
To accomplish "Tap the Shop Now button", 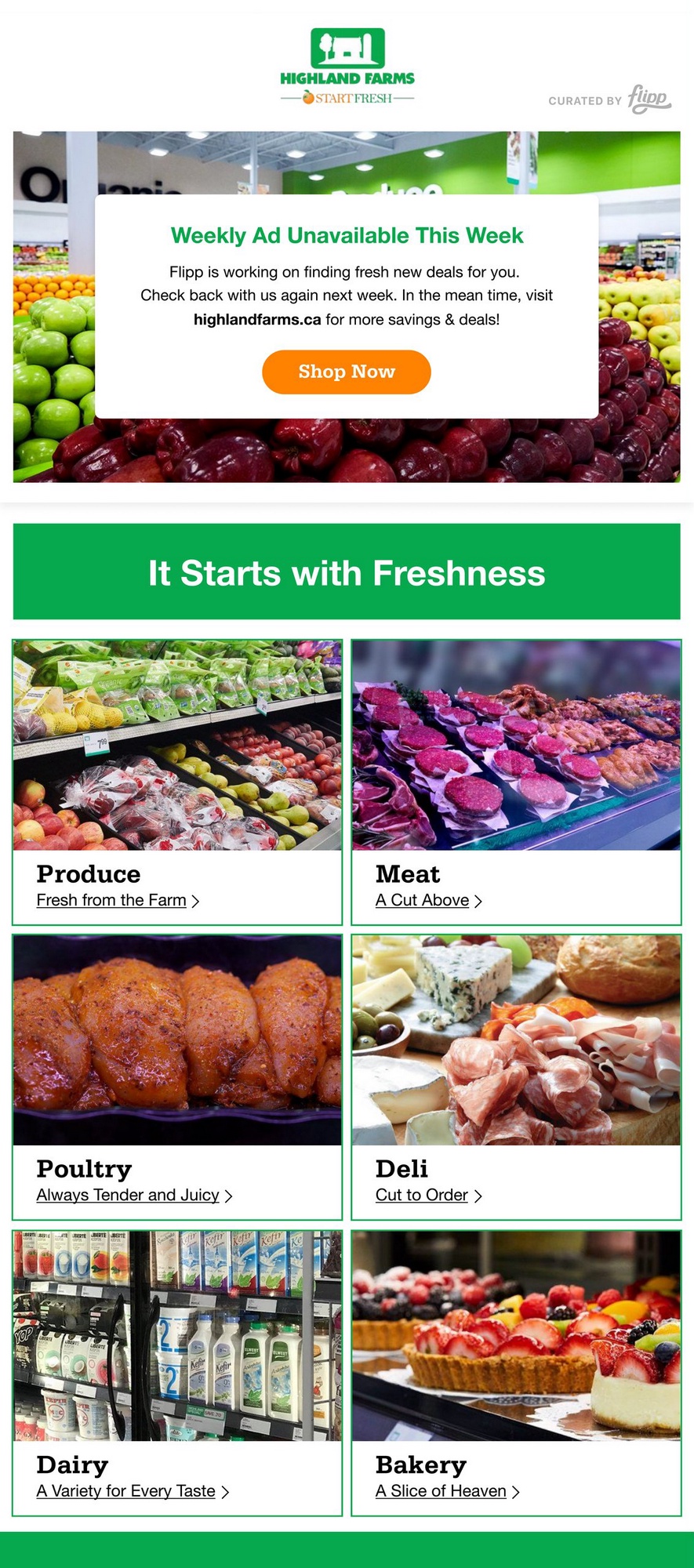I will (x=346, y=372).
